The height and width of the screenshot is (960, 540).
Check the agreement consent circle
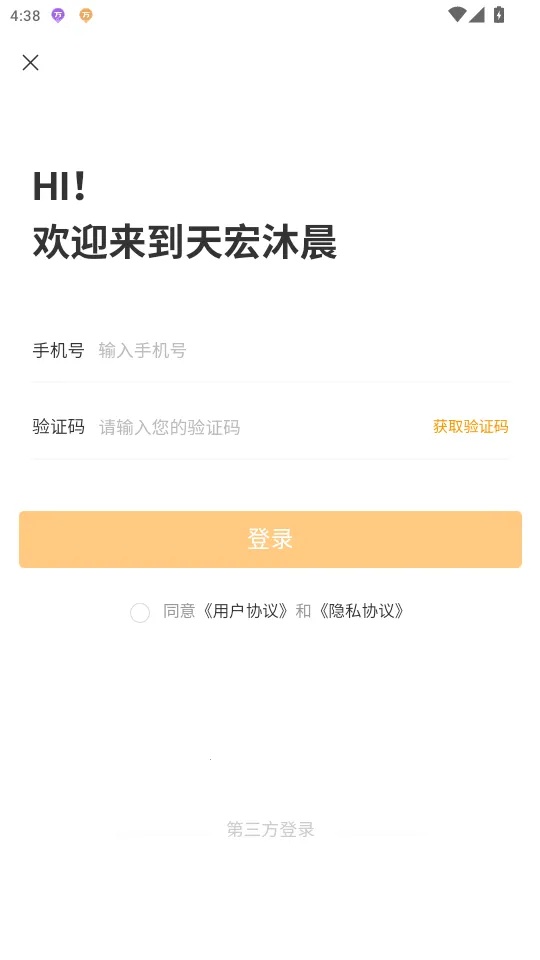click(x=140, y=612)
